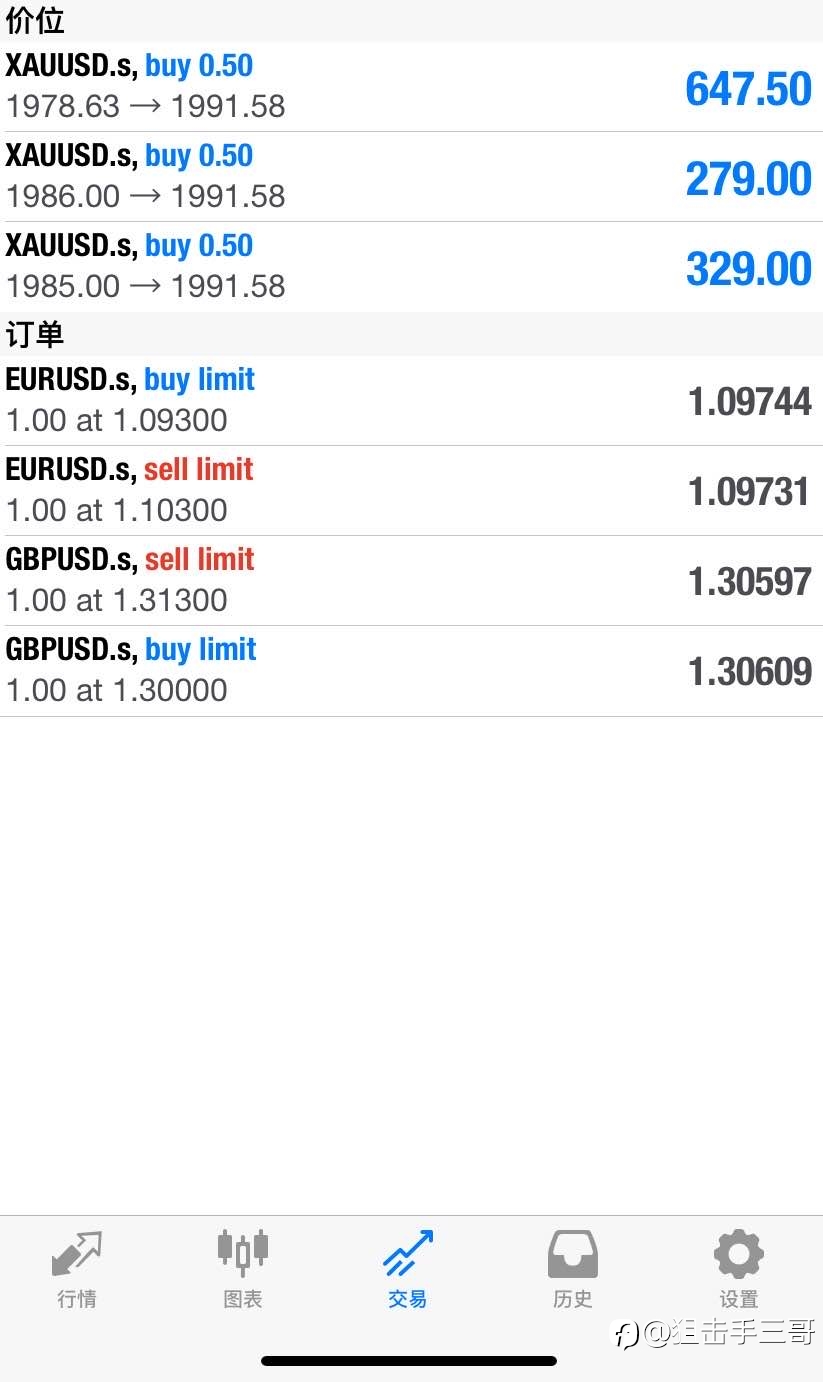Open GBPUSD.s sell limit order at 1.31300
This screenshot has height=1382, width=823.
coord(411,581)
